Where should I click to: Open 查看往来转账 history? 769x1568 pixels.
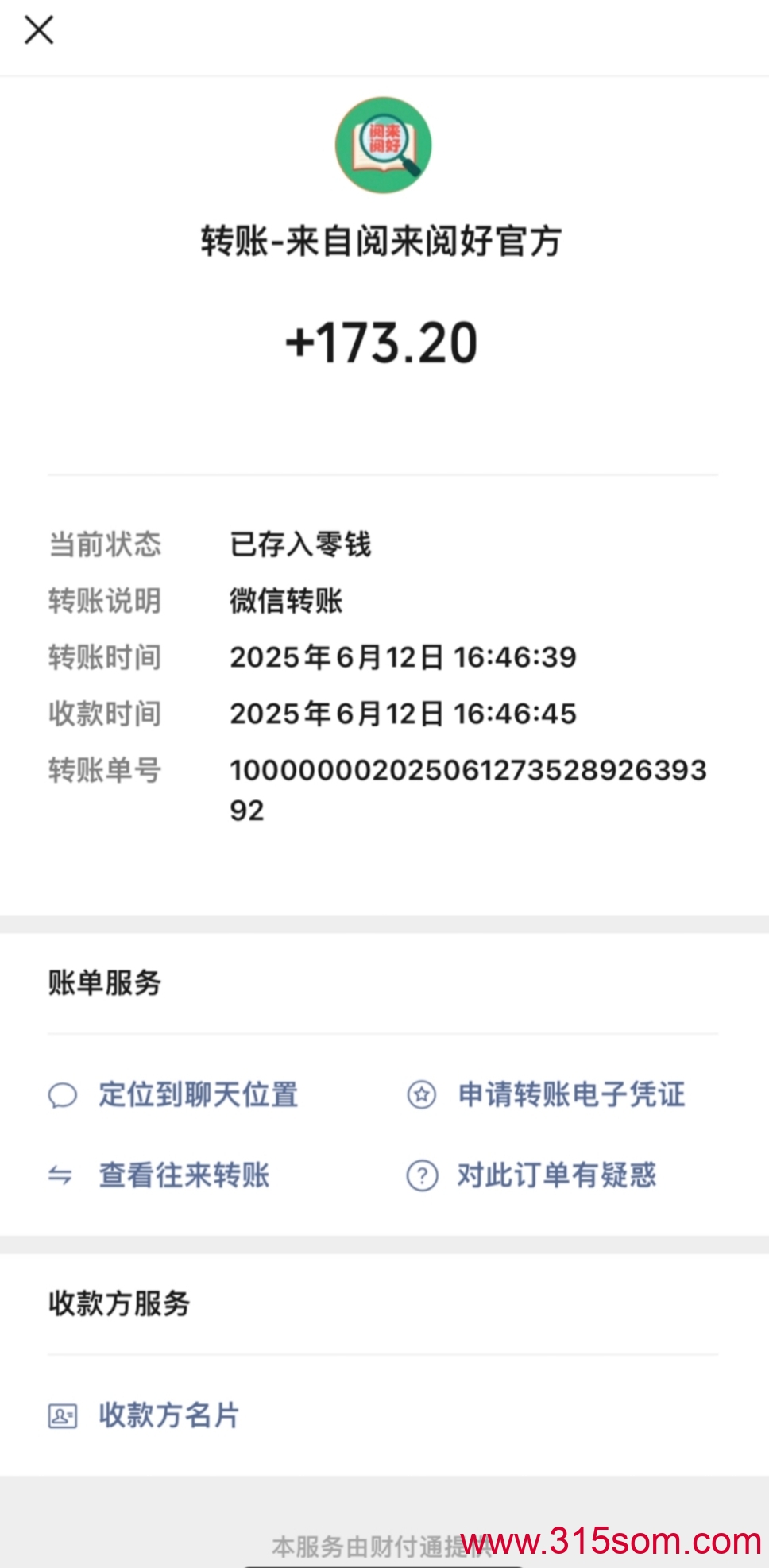(x=183, y=1175)
